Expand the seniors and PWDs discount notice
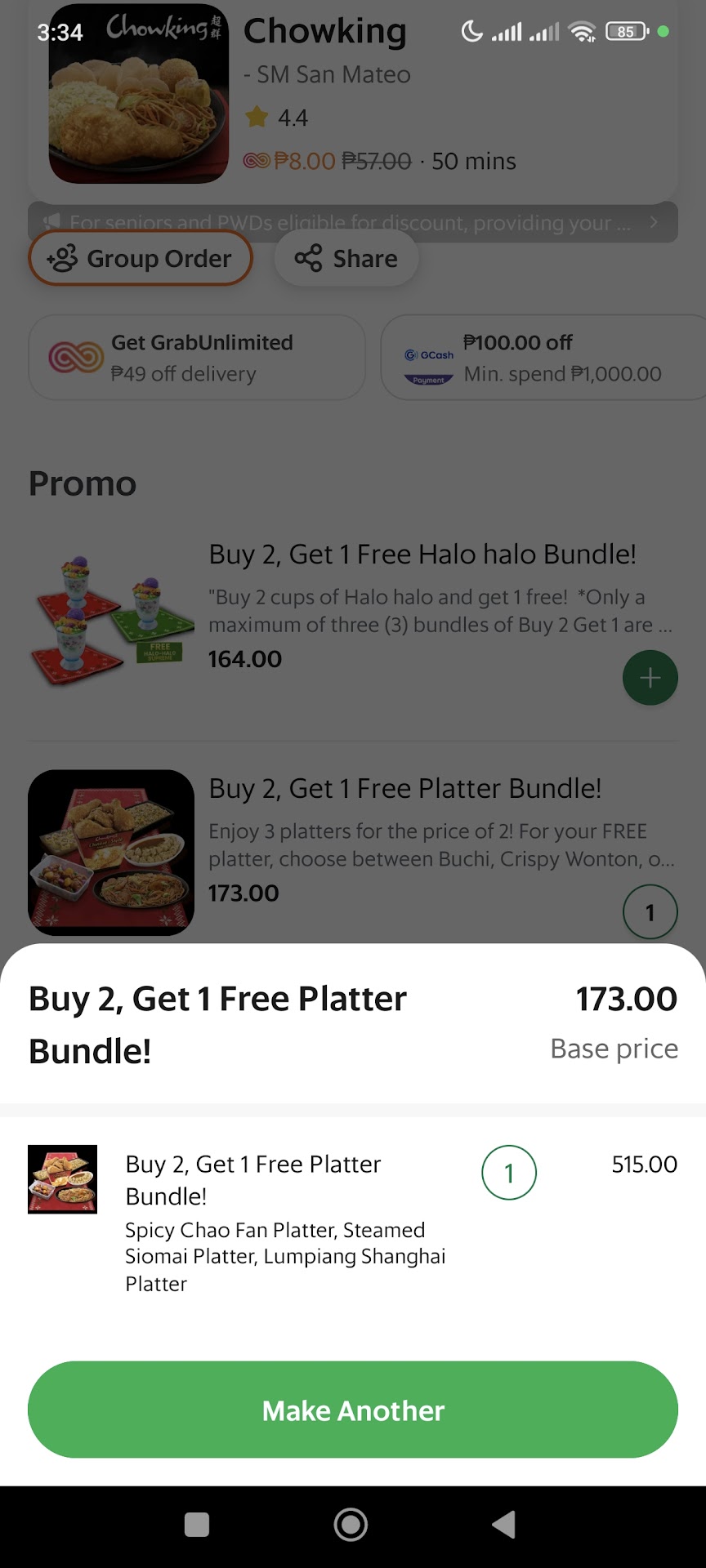The image size is (706, 1568). (x=353, y=222)
